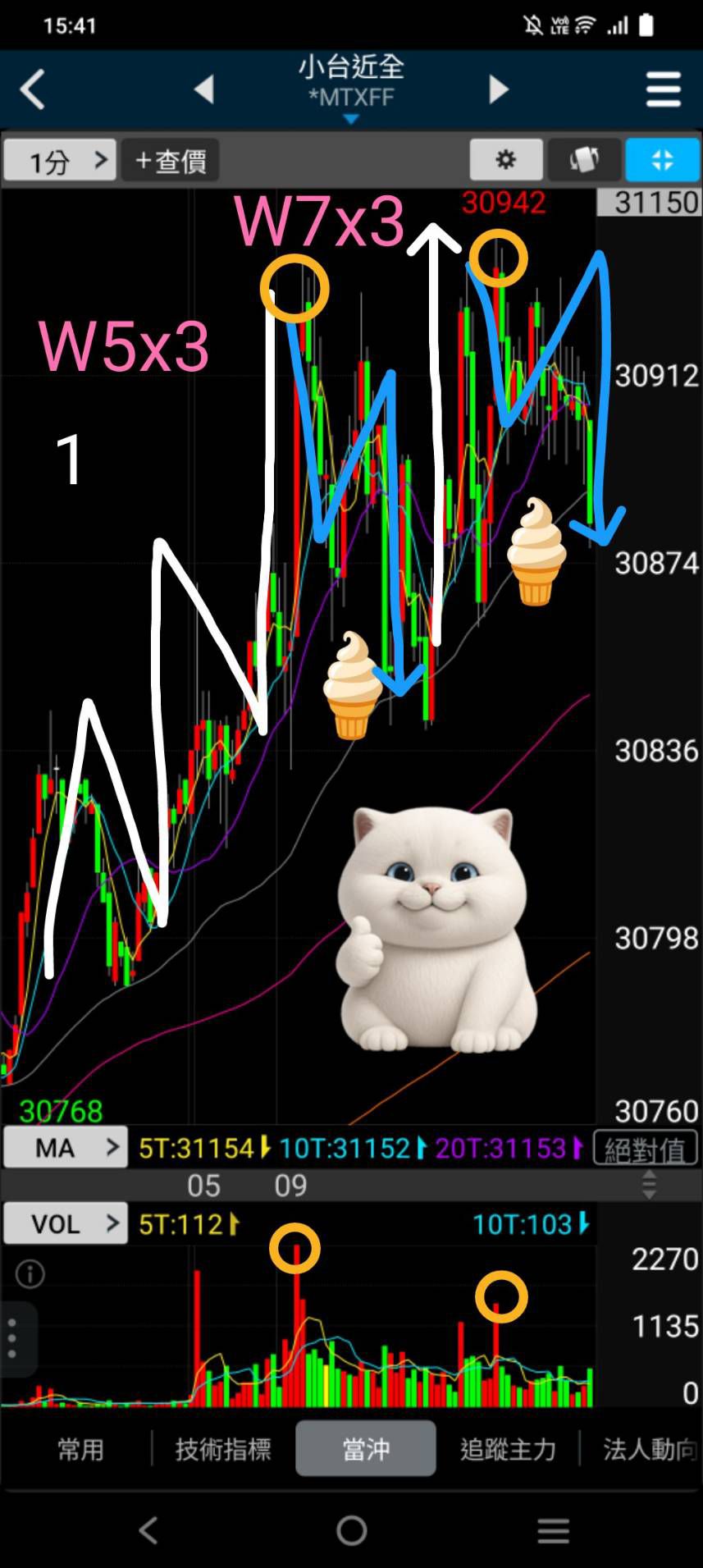The width and height of the screenshot is (703, 1568).
Task: Select the 當沖 tab
Action: (366, 1449)
